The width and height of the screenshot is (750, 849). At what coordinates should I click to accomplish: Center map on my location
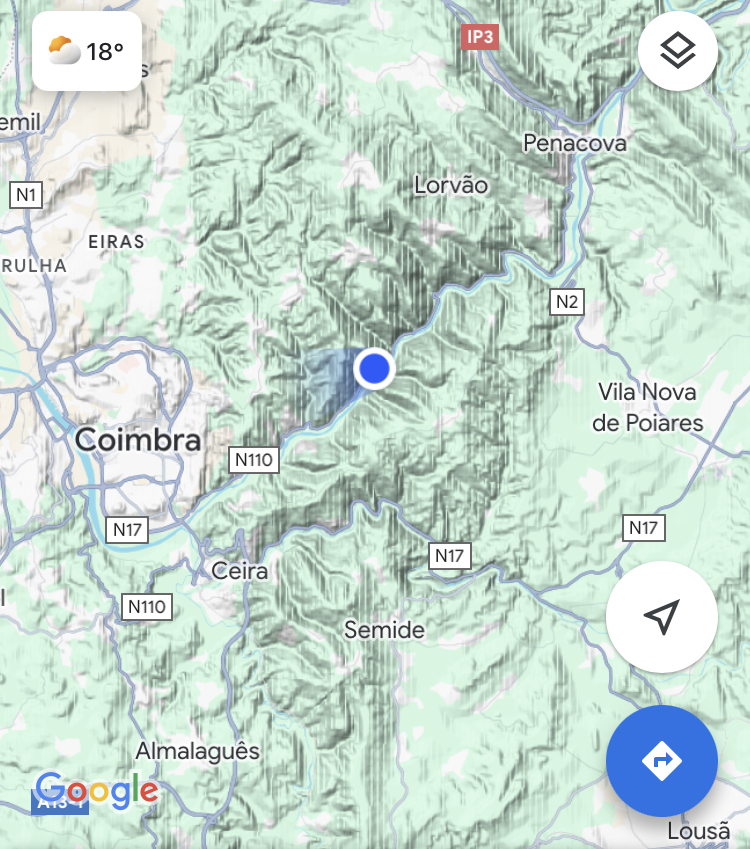(661, 617)
